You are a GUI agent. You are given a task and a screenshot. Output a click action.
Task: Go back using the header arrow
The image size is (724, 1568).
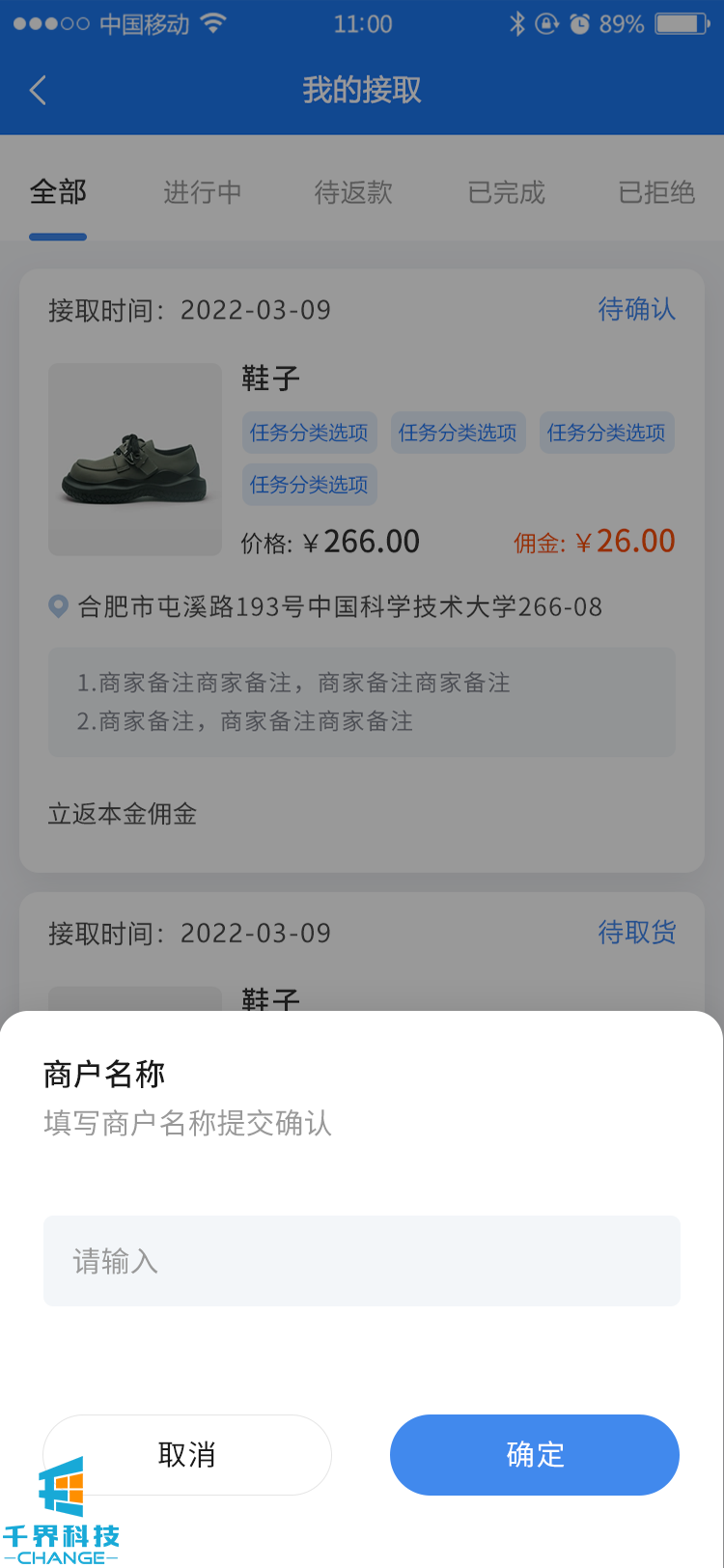(39, 91)
